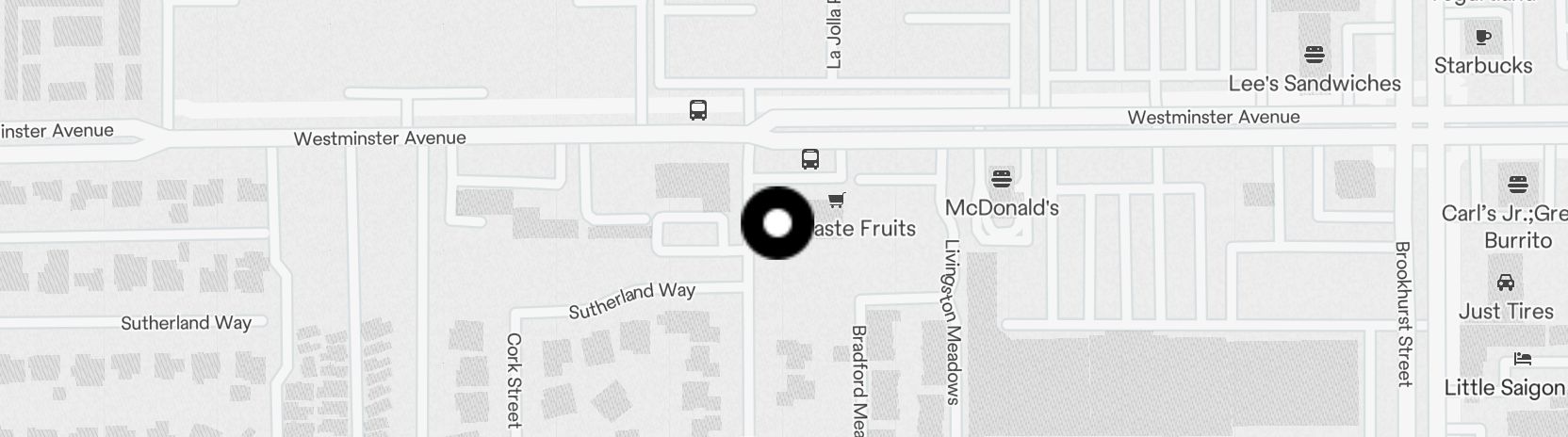Select the Starbucks cafe marker
The height and width of the screenshot is (437, 1568).
click(1483, 37)
